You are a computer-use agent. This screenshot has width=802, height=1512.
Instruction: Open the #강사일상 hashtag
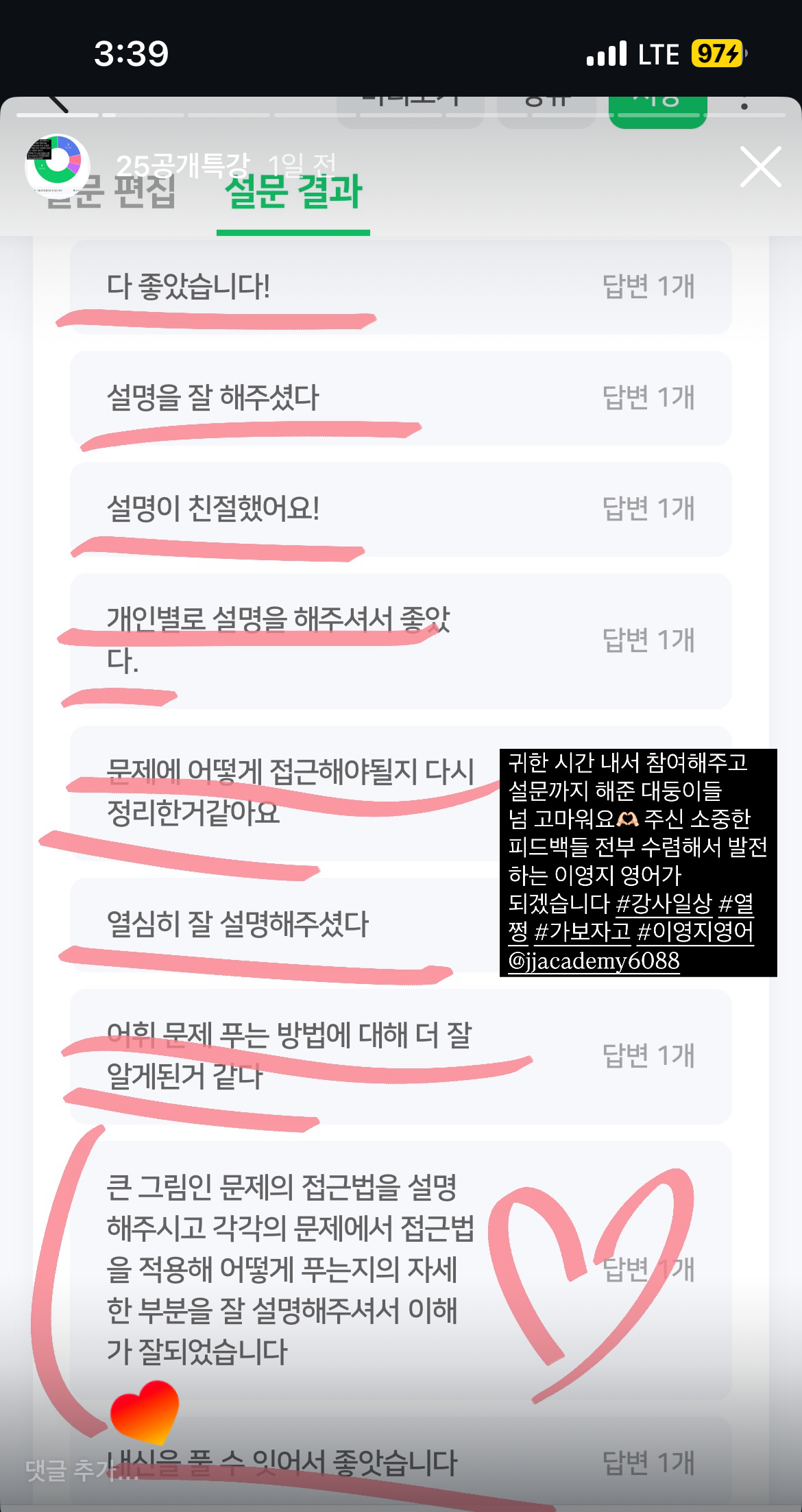pyautogui.click(x=664, y=904)
